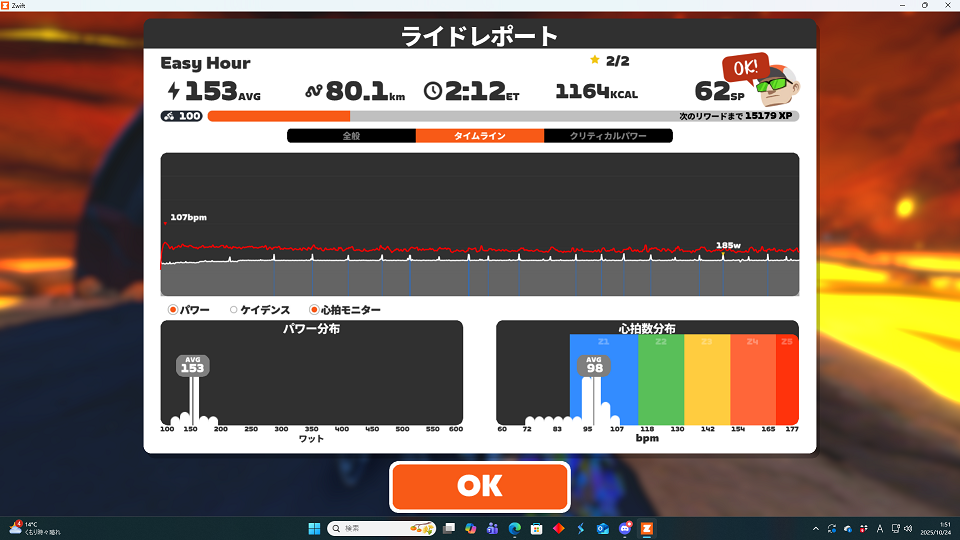Open Outlook from the taskbar
This screenshot has width=960, height=540.
(x=603, y=528)
